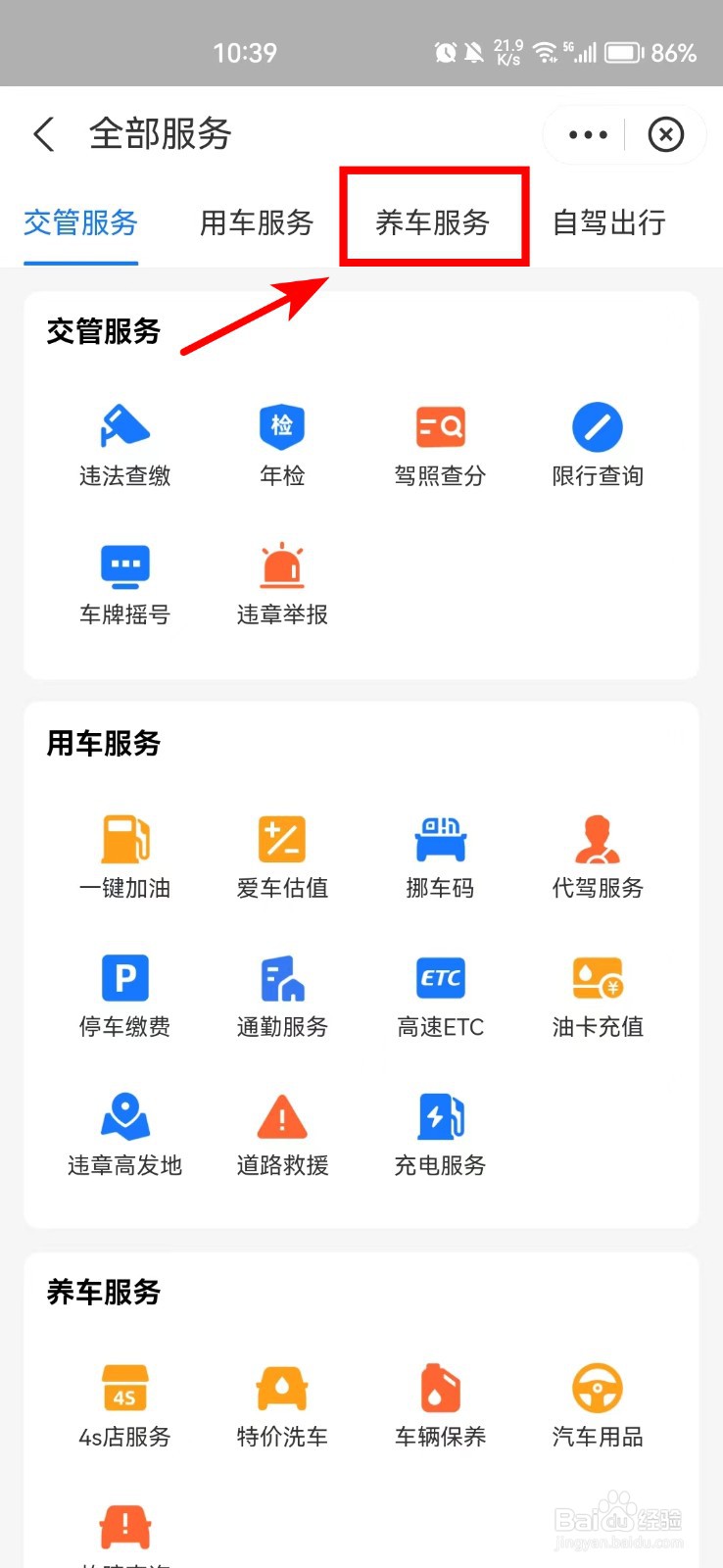Open the 代驾服务 chauffeur service
The width and height of the screenshot is (723, 1568).
click(597, 856)
